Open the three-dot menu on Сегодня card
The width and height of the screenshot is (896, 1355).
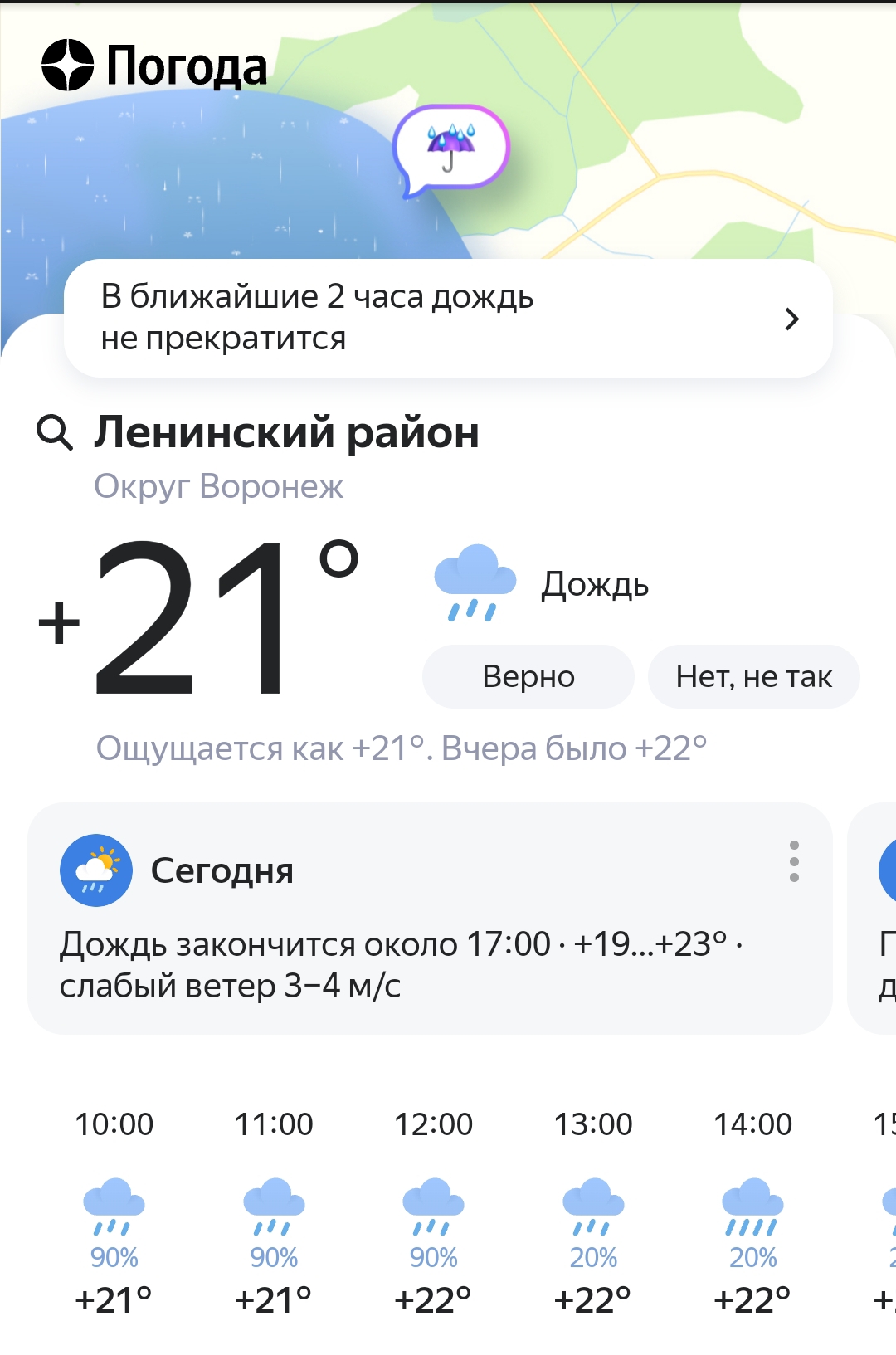coord(794,861)
